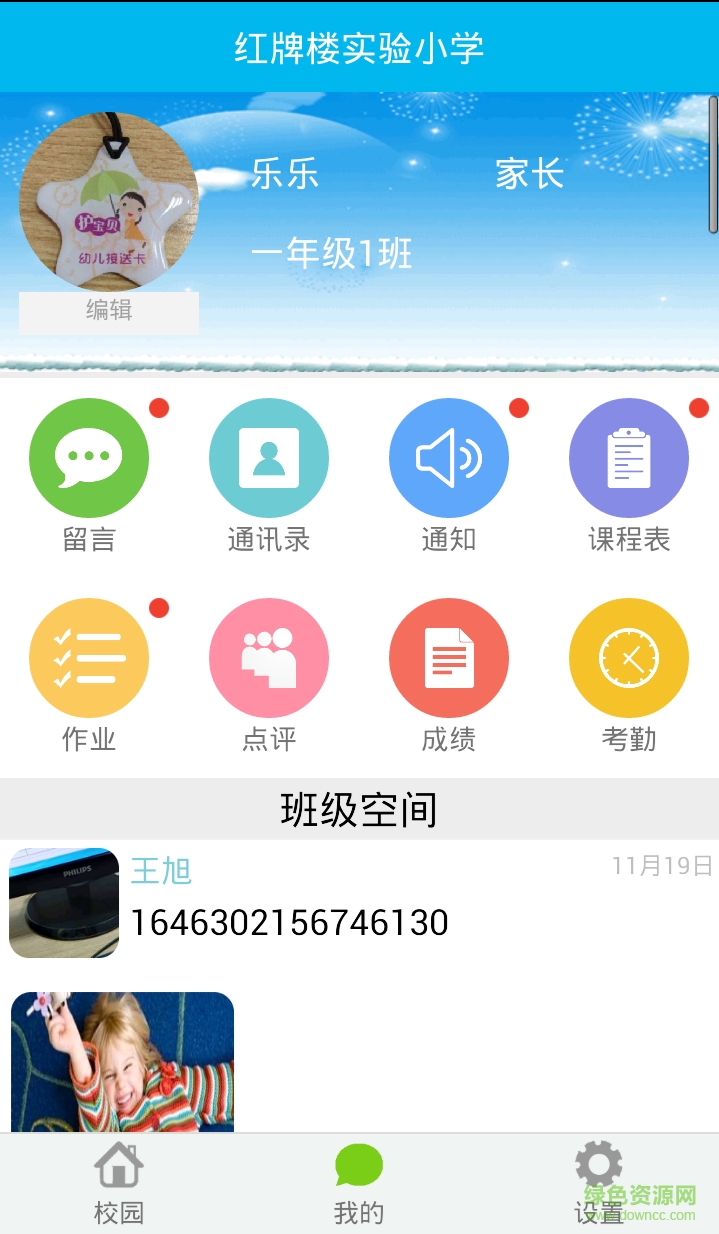Open the 通讯录 contacts list
Viewport: 719px width, 1234px height.
(269, 459)
